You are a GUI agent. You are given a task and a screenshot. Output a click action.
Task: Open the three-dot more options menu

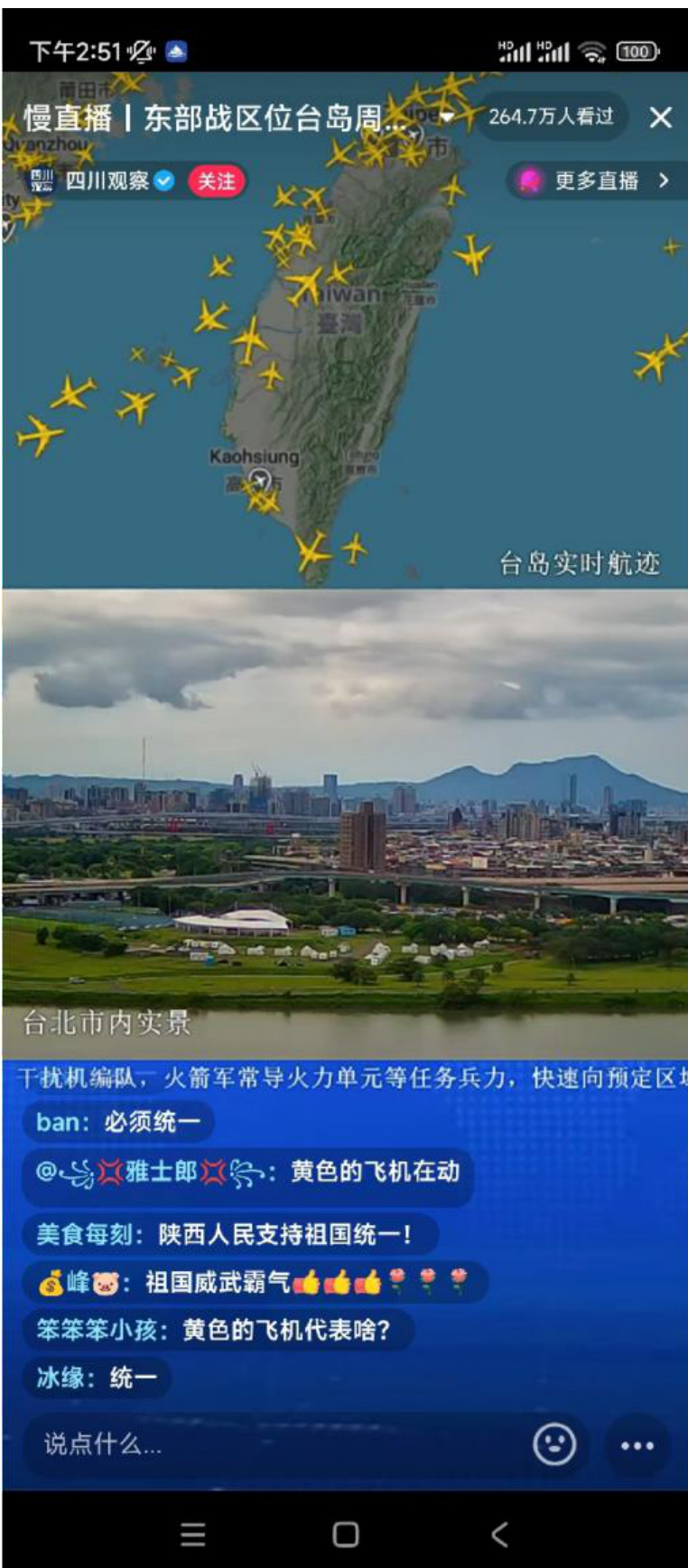pyautogui.click(x=637, y=1445)
